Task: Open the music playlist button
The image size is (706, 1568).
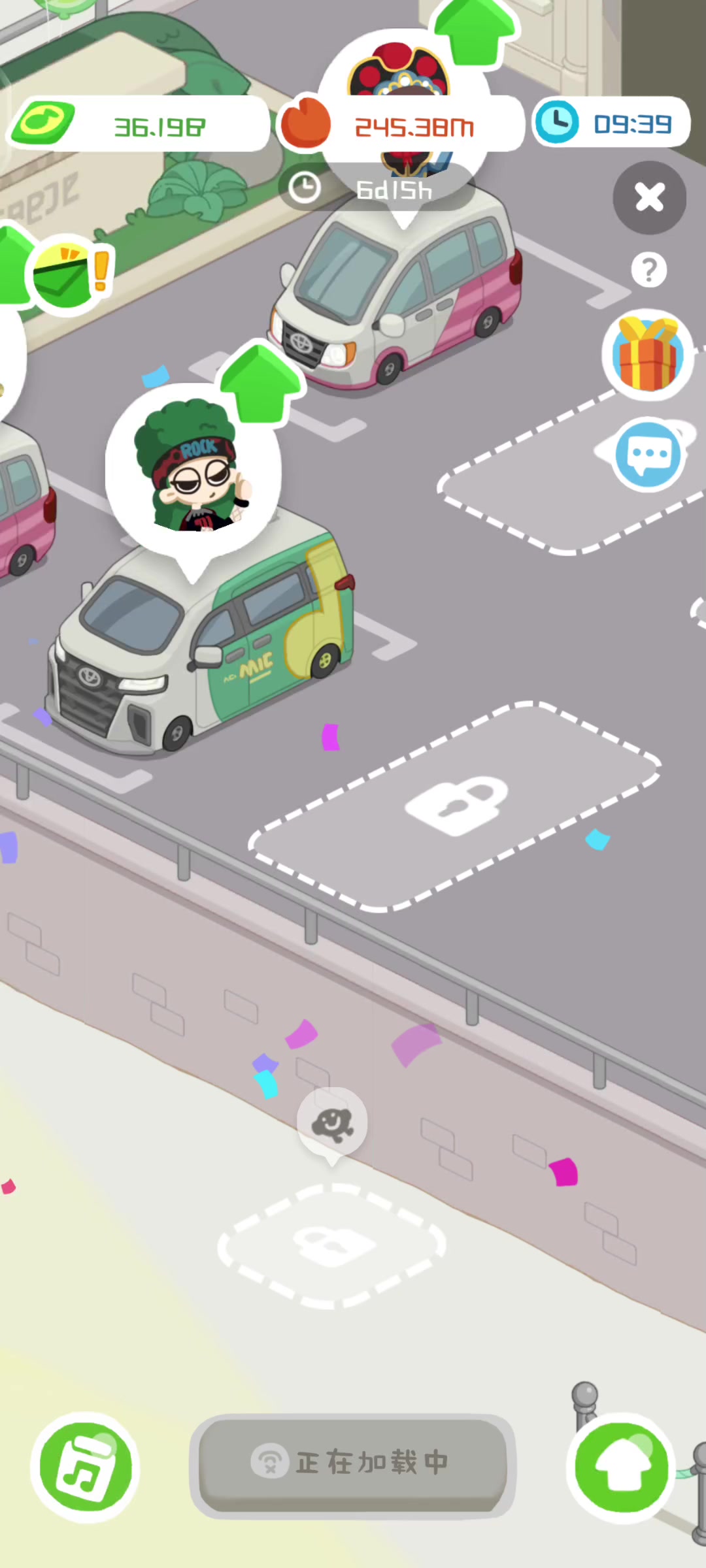Action: click(x=85, y=1467)
